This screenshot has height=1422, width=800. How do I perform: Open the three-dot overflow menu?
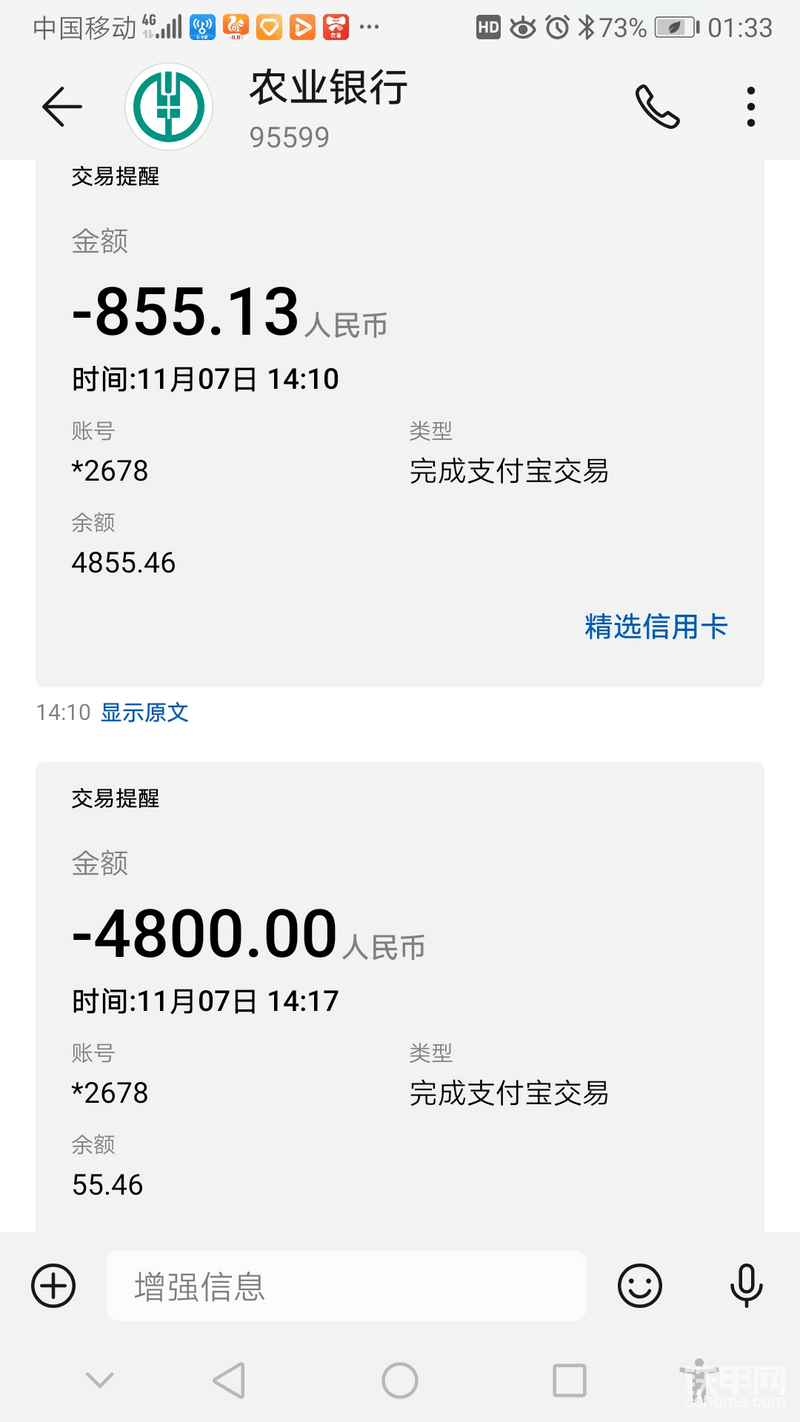click(x=750, y=106)
